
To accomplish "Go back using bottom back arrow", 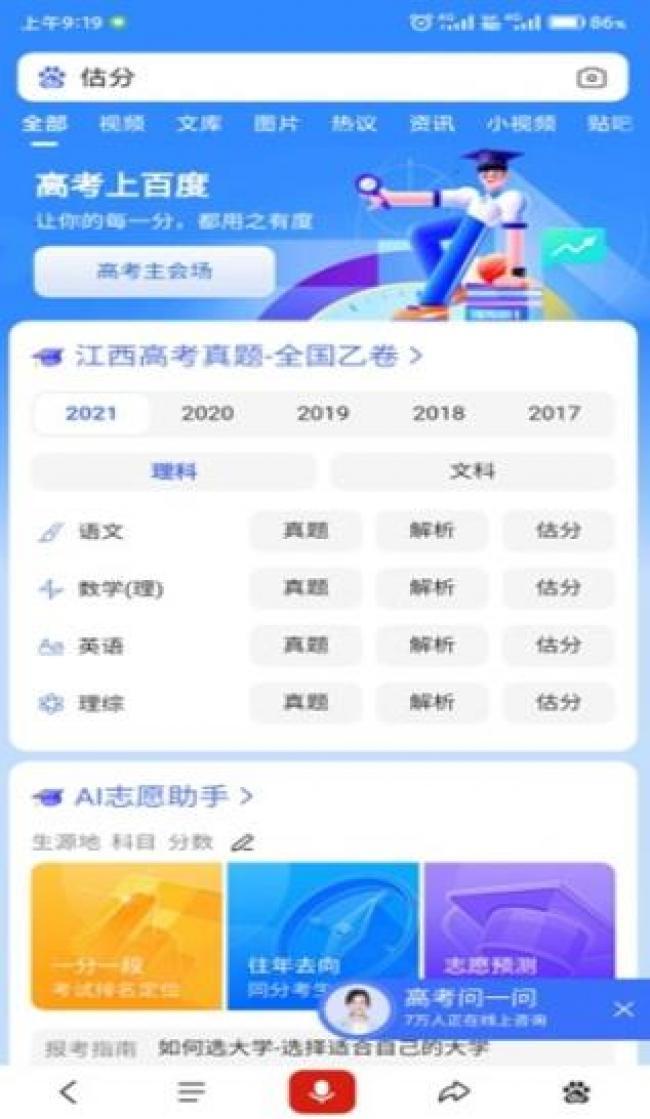I will pos(67,1092).
